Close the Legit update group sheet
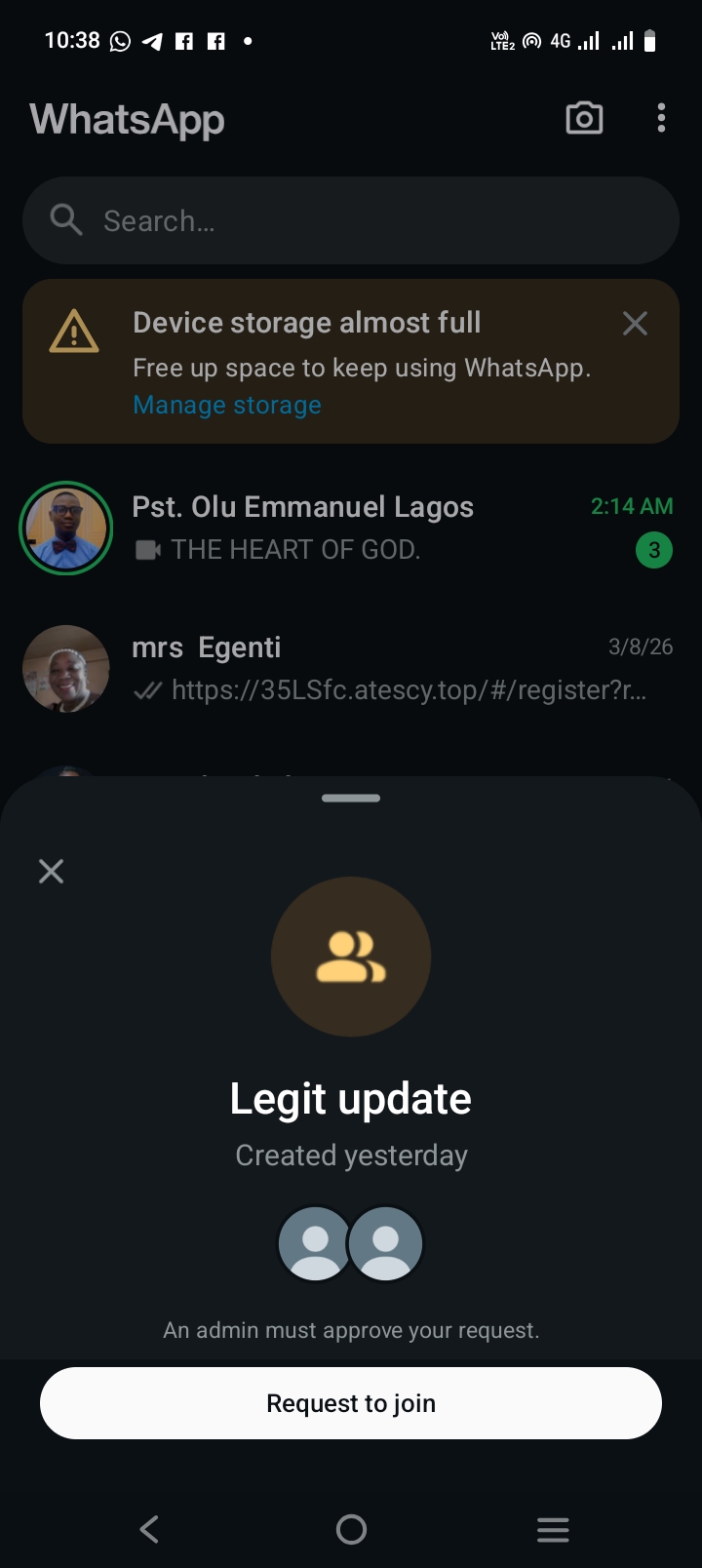The image size is (702, 1568). pos(52,871)
